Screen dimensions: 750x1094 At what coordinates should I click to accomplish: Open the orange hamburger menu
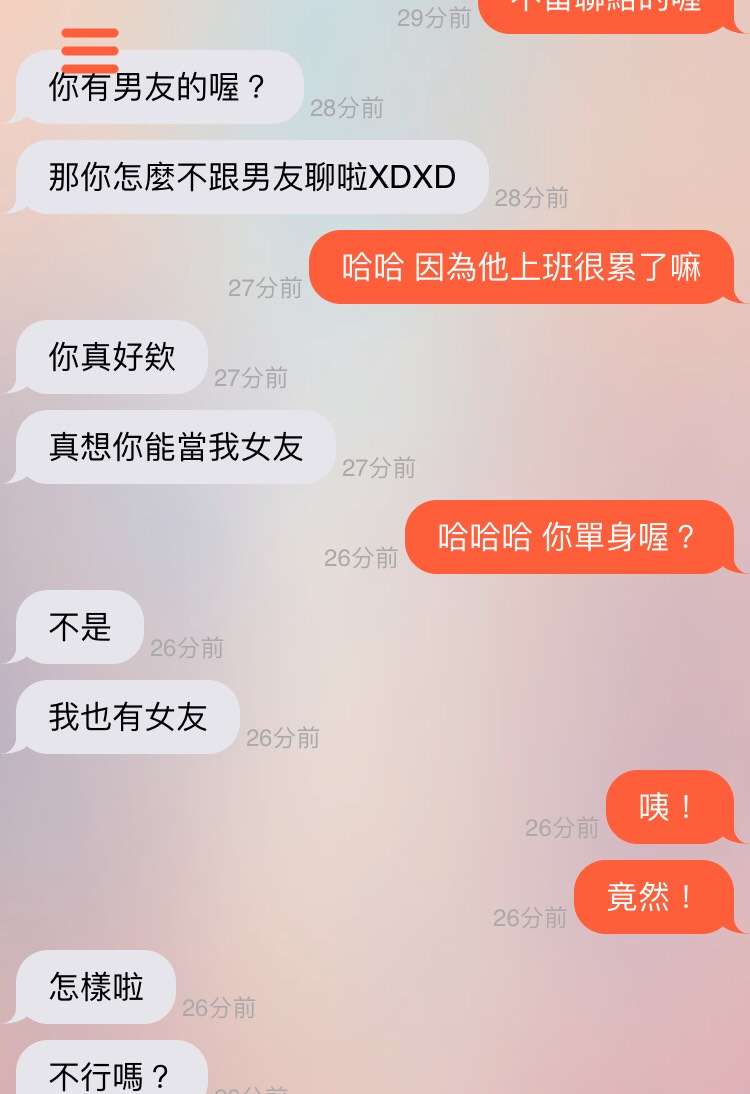click(x=90, y=50)
